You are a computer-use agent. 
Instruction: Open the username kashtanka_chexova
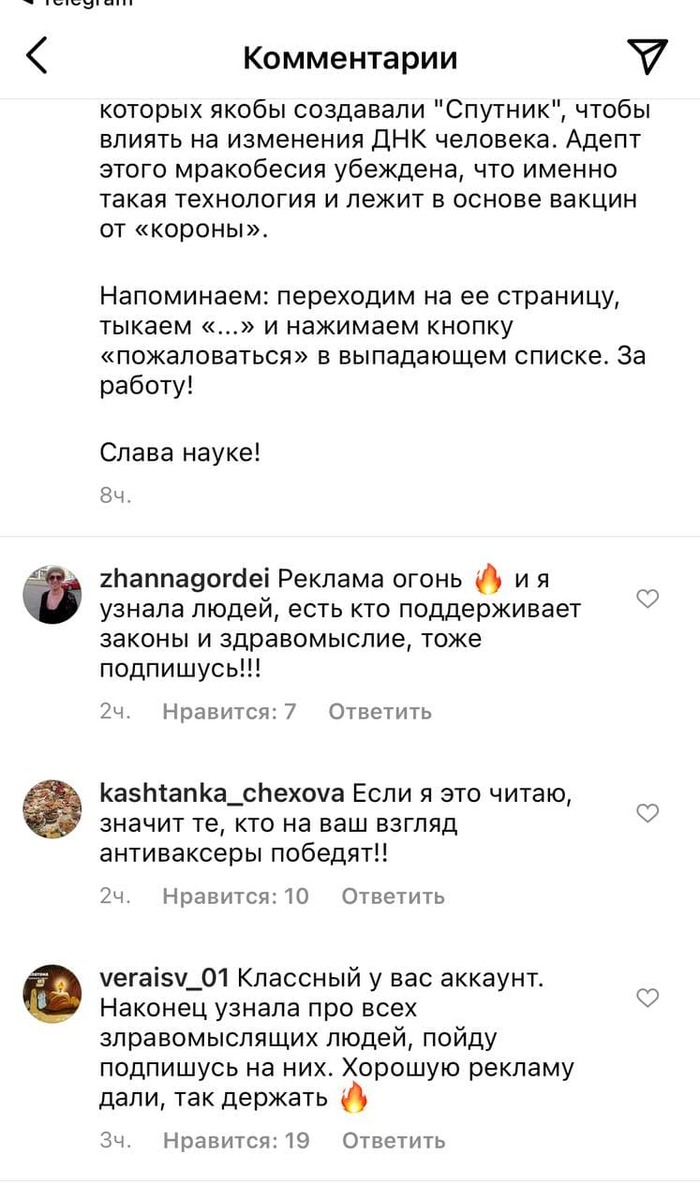(x=221, y=793)
